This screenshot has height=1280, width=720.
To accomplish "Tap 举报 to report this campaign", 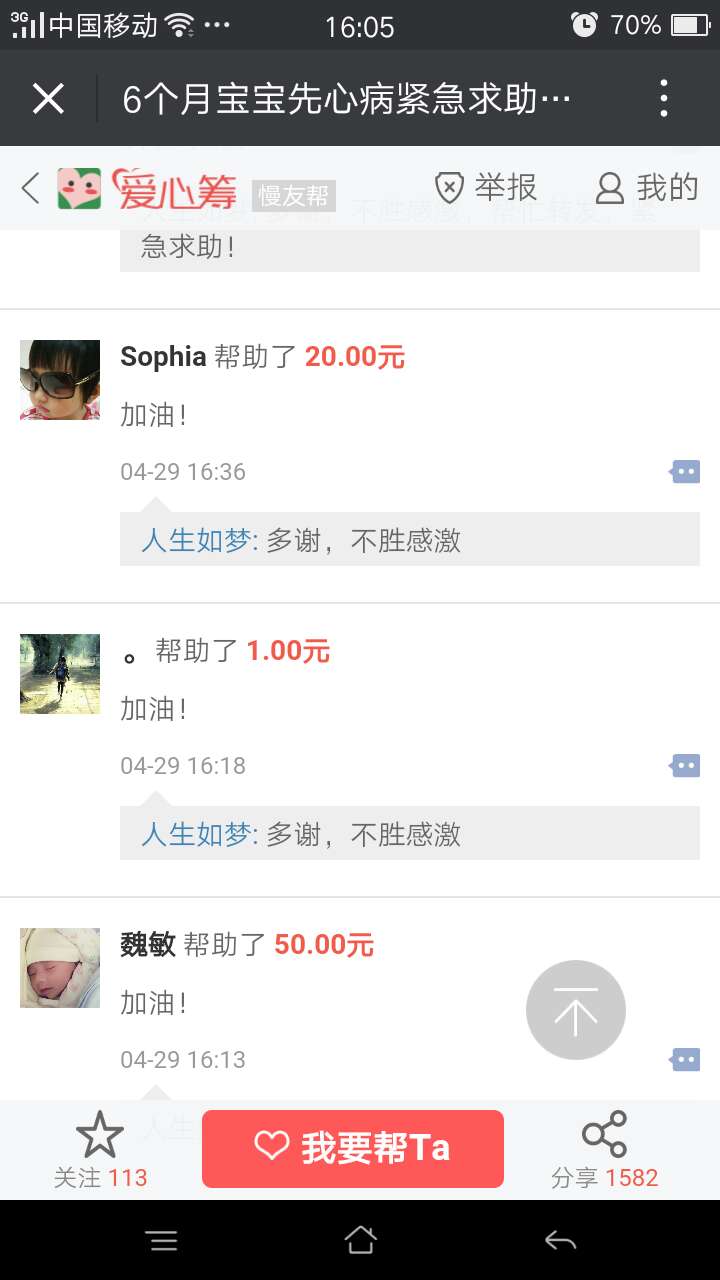I will (x=486, y=187).
